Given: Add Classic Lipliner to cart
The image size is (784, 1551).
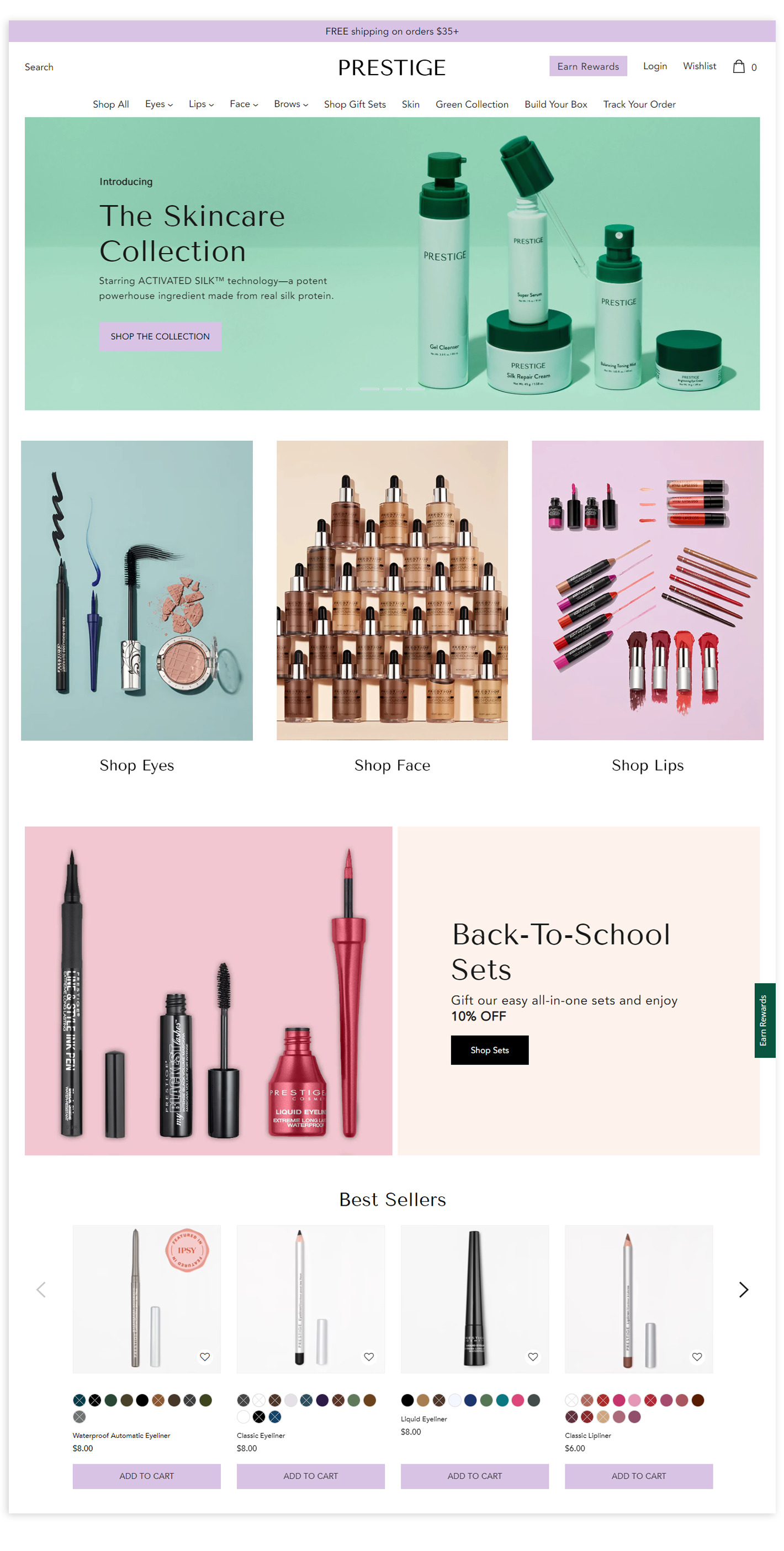Looking at the screenshot, I should pyautogui.click(x=638, y=1475).
